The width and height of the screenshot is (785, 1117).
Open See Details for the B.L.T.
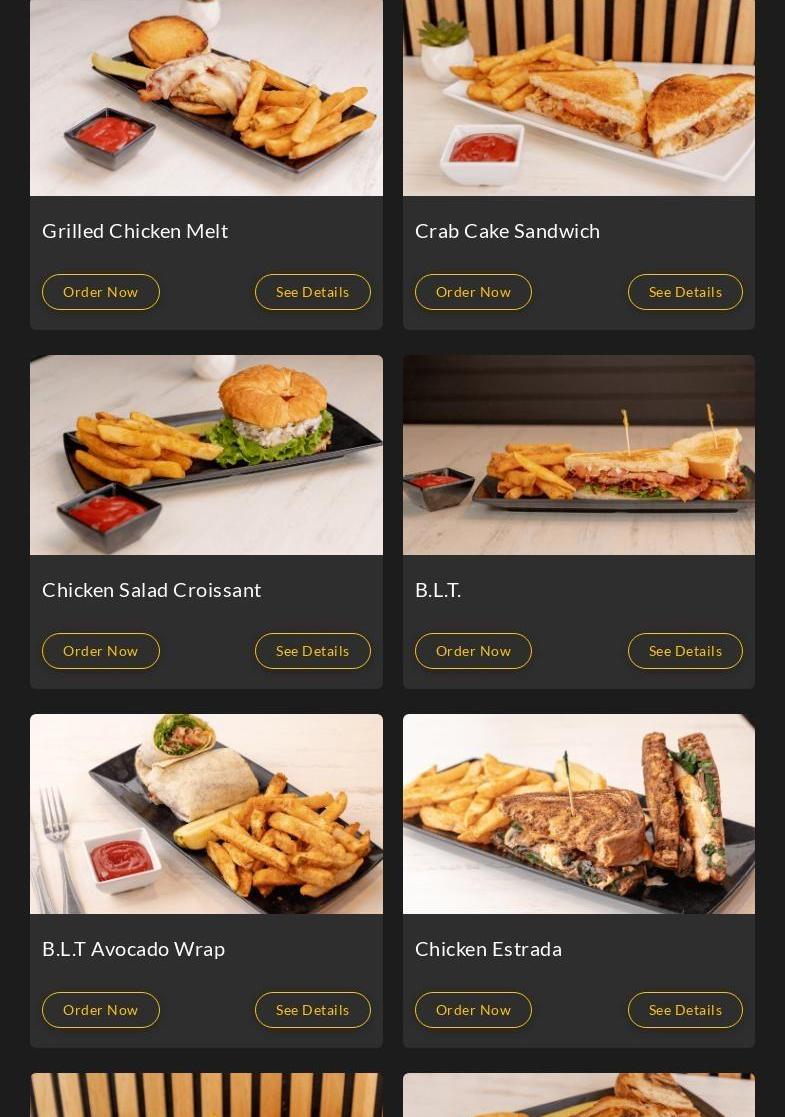[x=685, y=651]
